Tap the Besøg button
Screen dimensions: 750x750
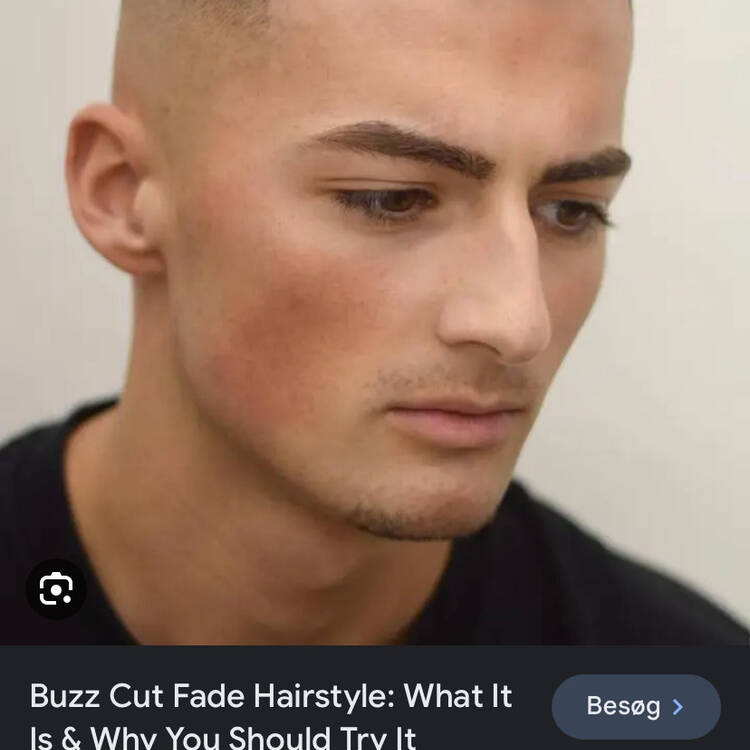636,706
